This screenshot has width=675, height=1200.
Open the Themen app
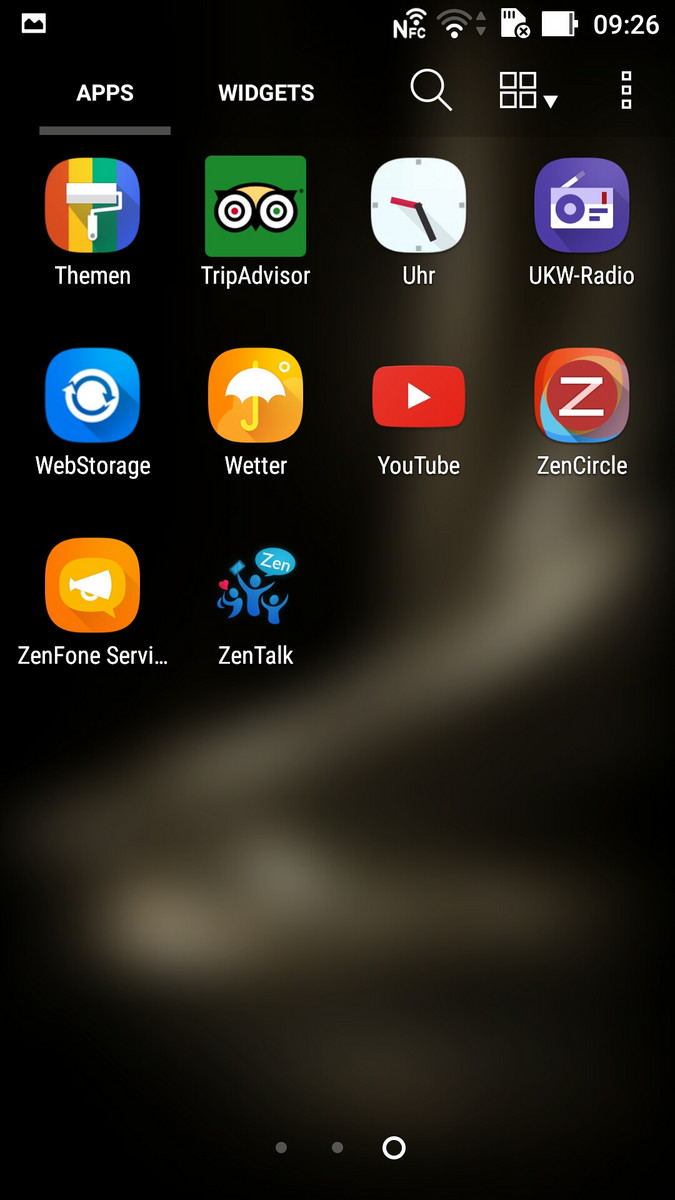[92, 206]
